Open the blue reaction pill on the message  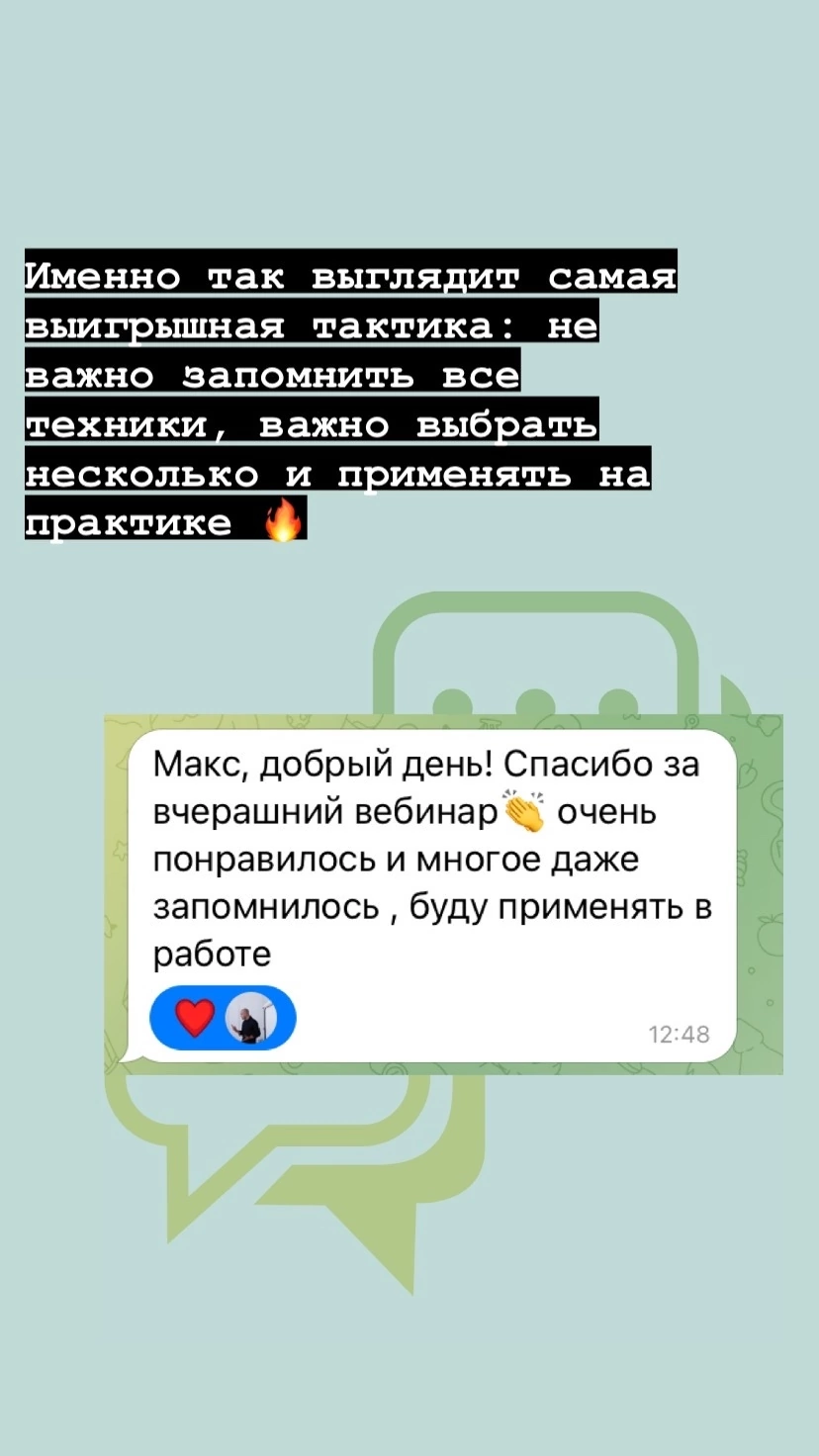(222, 1015)
